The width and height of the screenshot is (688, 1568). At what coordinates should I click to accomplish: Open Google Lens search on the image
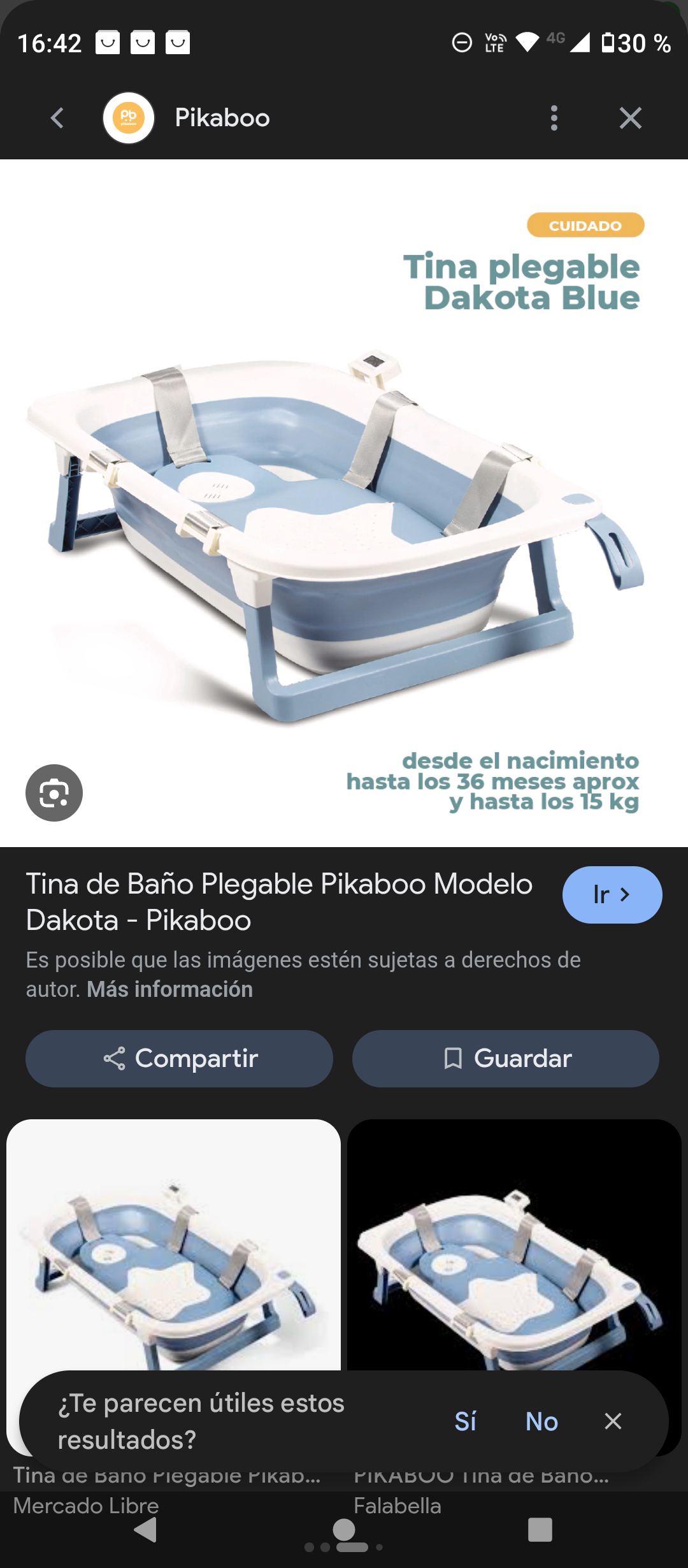point(54,794)
